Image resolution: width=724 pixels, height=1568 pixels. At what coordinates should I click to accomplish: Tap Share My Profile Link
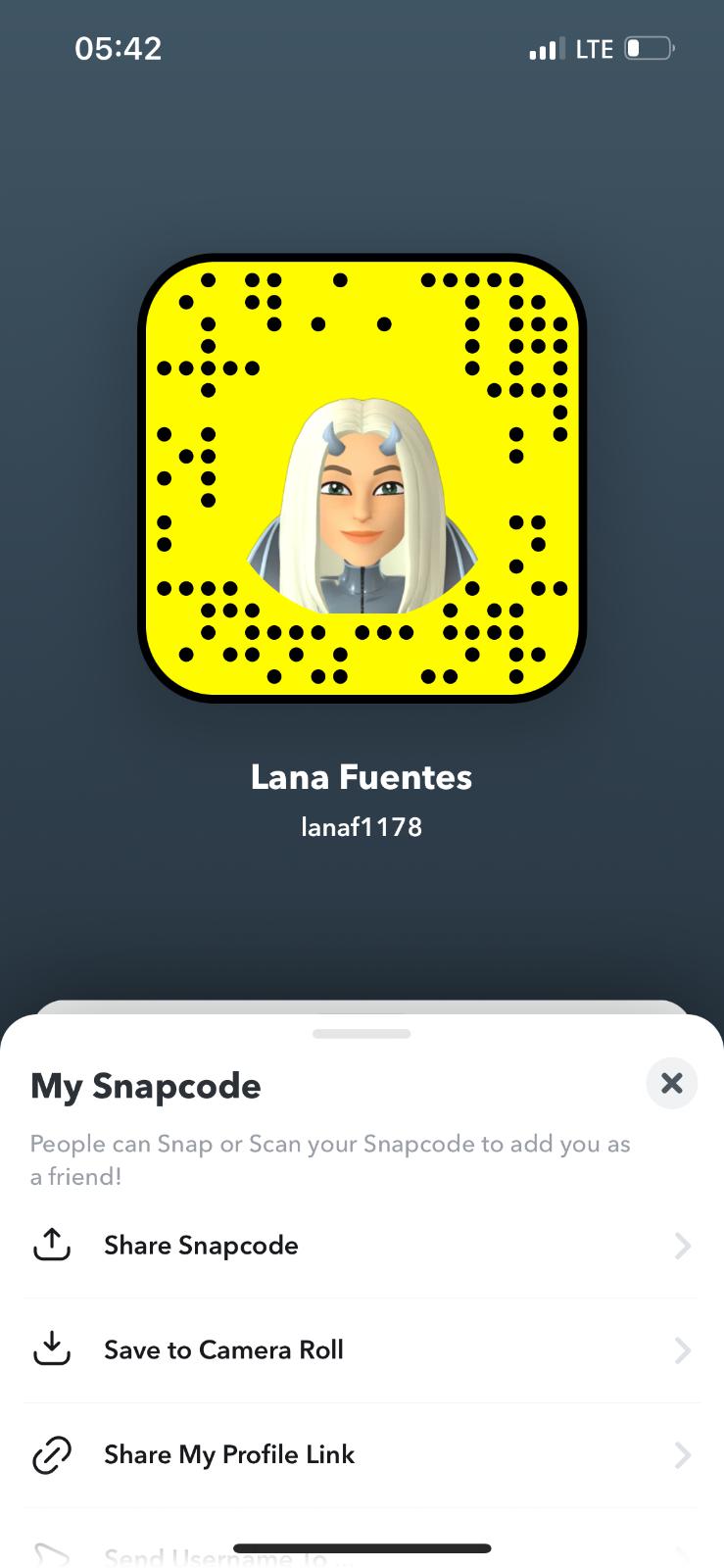coord(361,1455)
